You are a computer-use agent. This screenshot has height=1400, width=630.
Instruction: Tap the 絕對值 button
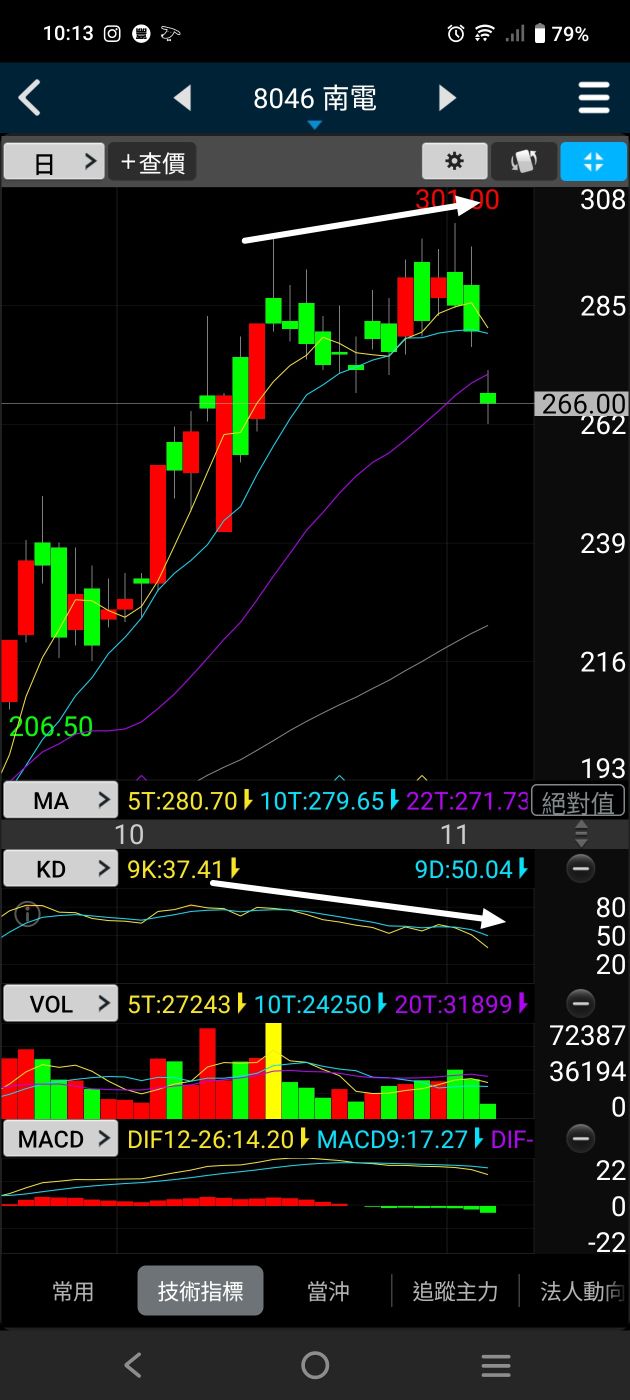[x=578, y=801]
